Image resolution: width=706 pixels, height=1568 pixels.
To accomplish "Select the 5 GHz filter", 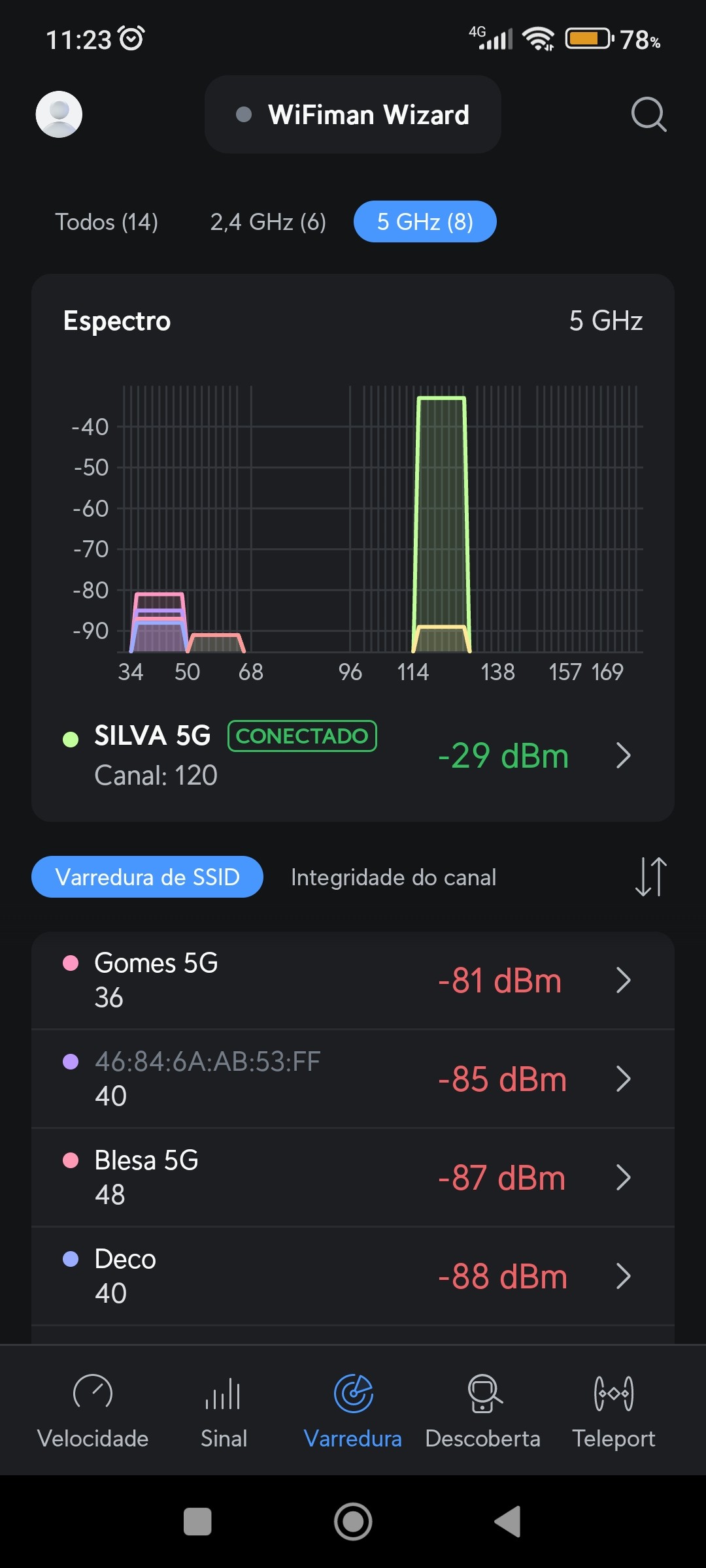I will pos(425,222).
